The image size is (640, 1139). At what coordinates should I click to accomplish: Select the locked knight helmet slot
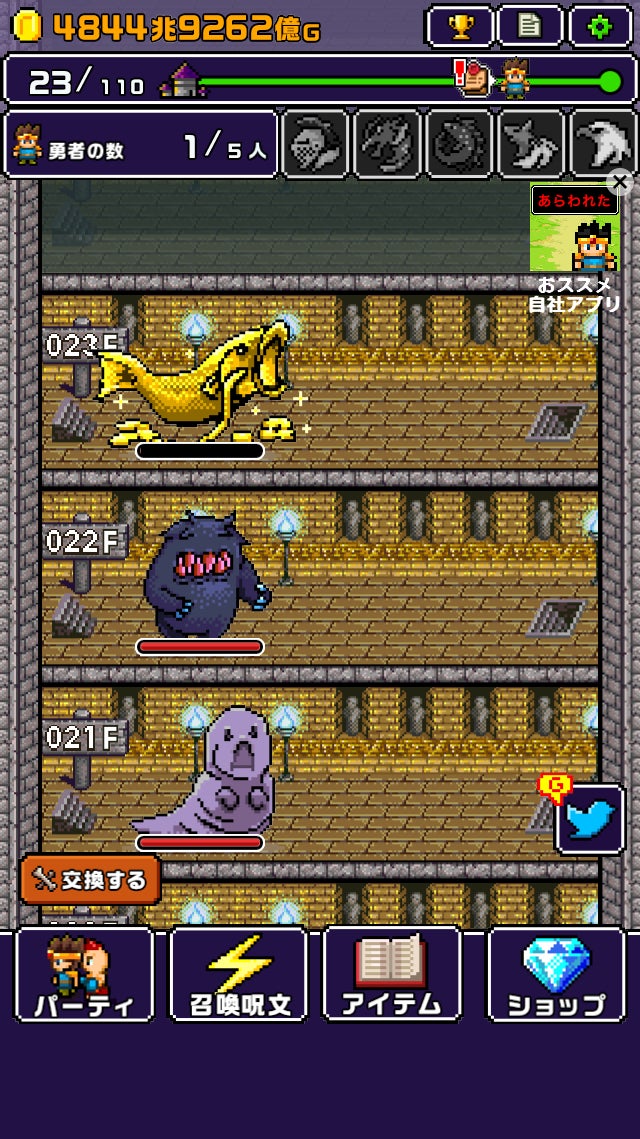pyautogui.click(x=315, y=144)
